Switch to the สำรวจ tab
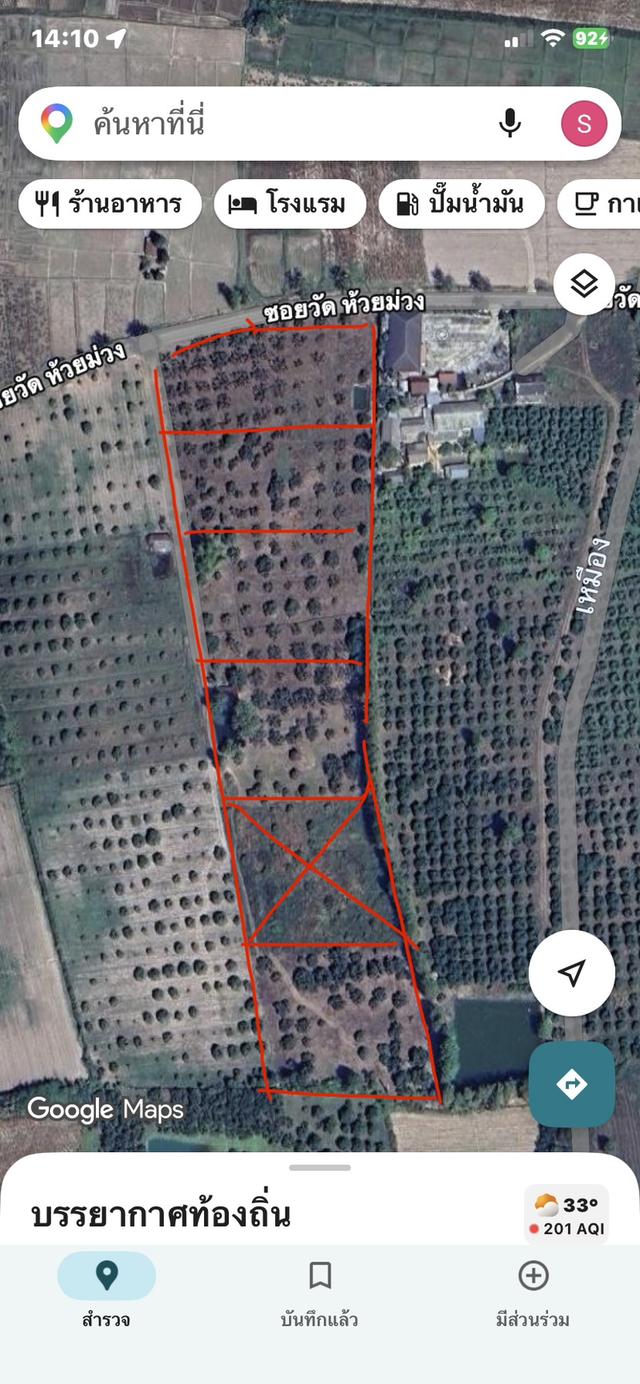640x1384 pixels. point(106,1292)
